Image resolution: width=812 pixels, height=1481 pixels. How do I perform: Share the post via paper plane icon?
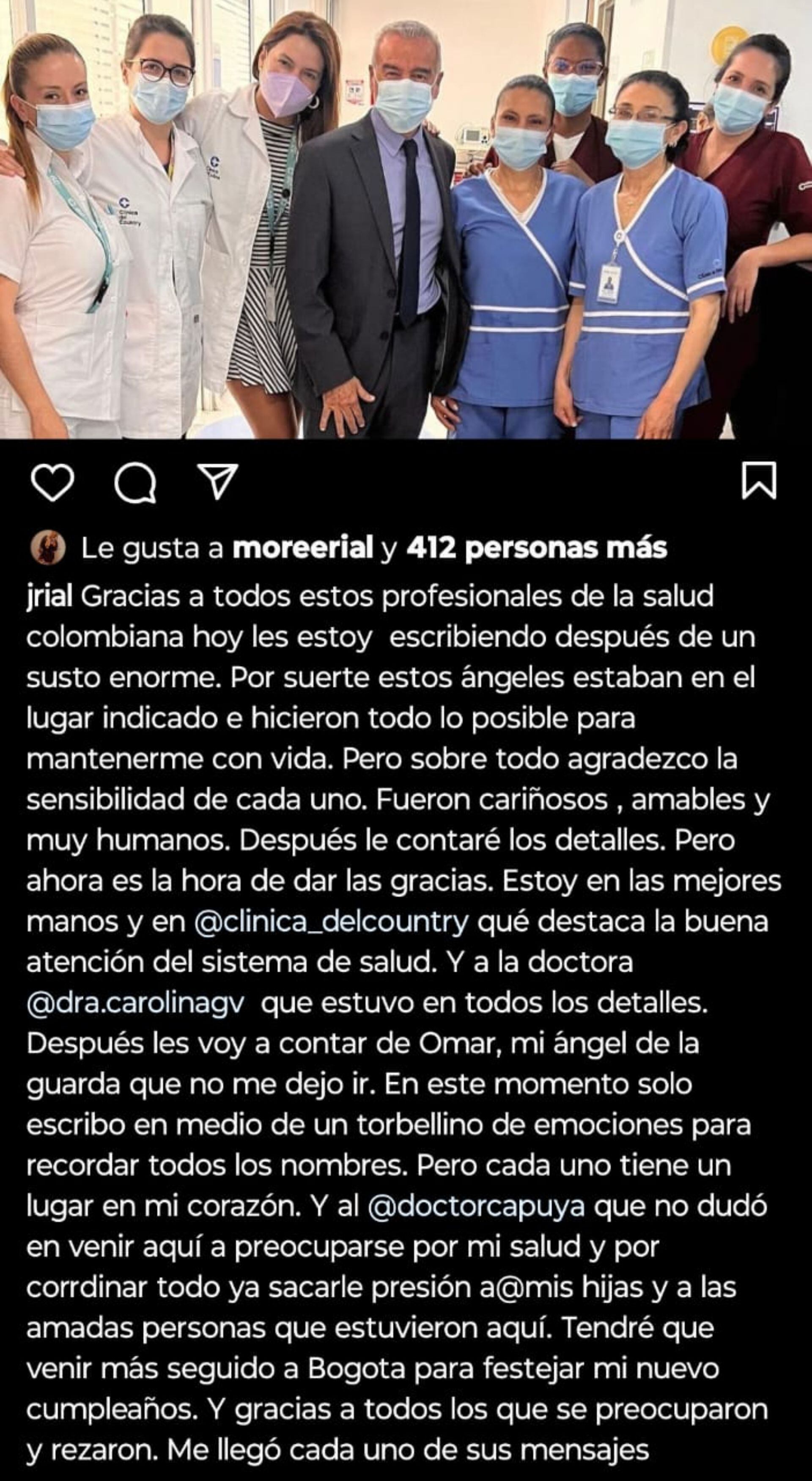217,482
